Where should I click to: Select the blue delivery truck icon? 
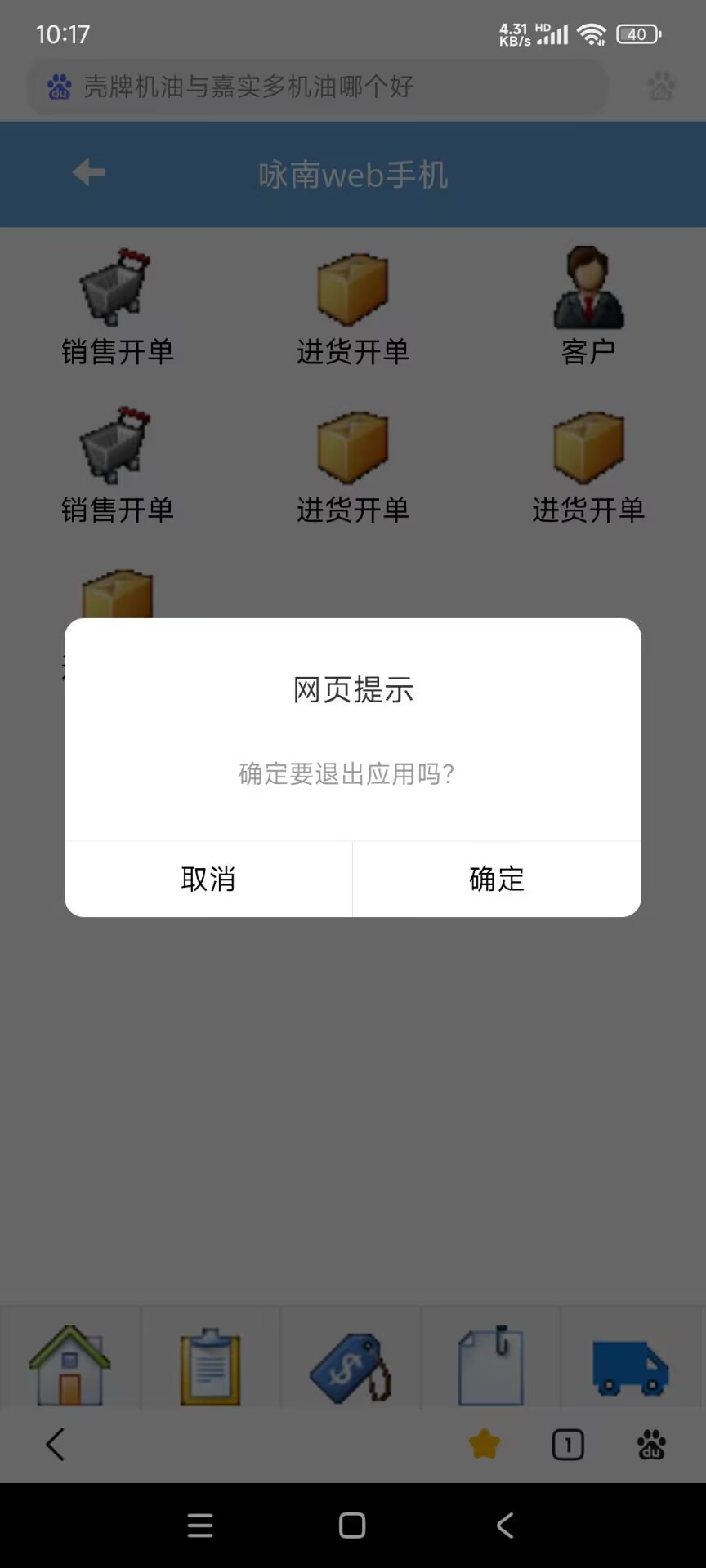click(x=631, y=1364)
